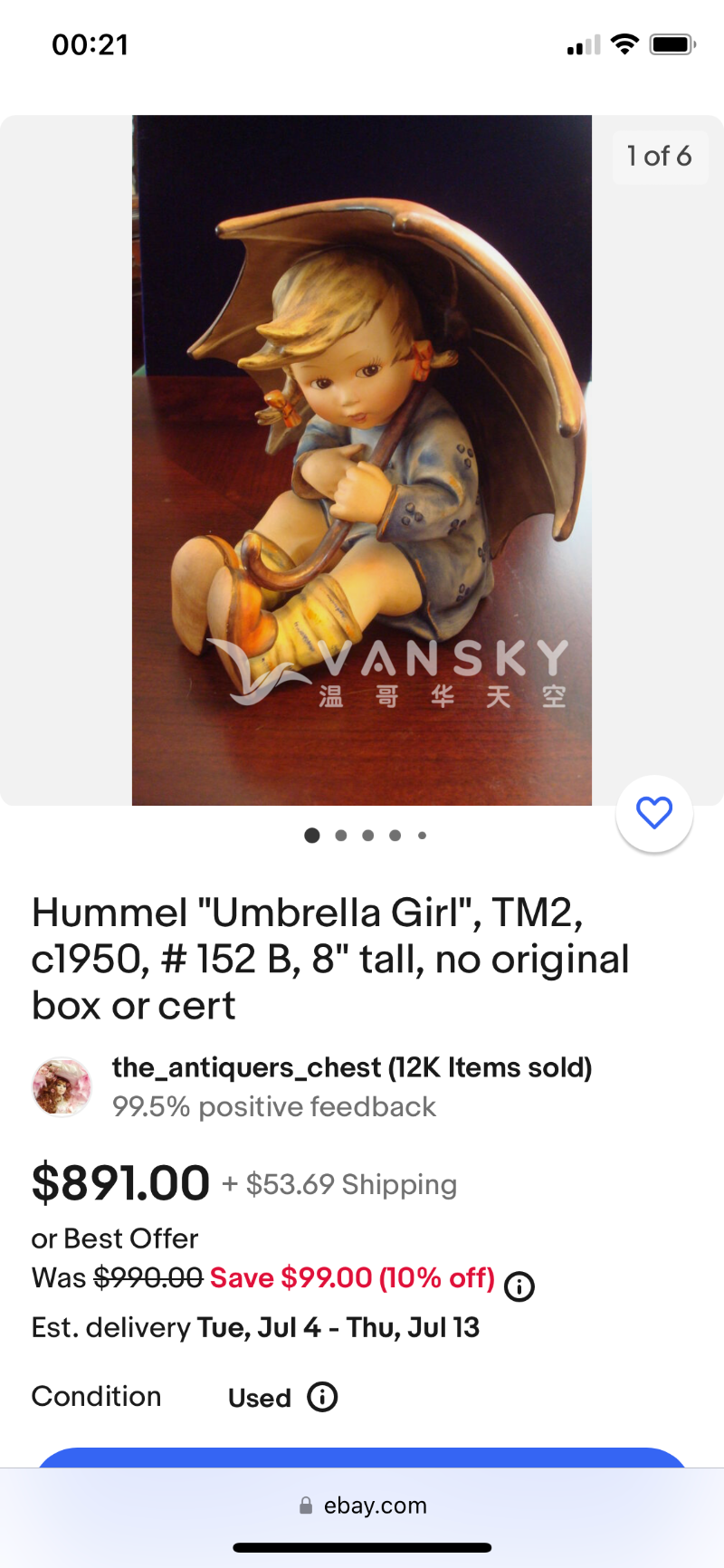
Task: Show info about Used condition
Action: (x=322, y=1397)
